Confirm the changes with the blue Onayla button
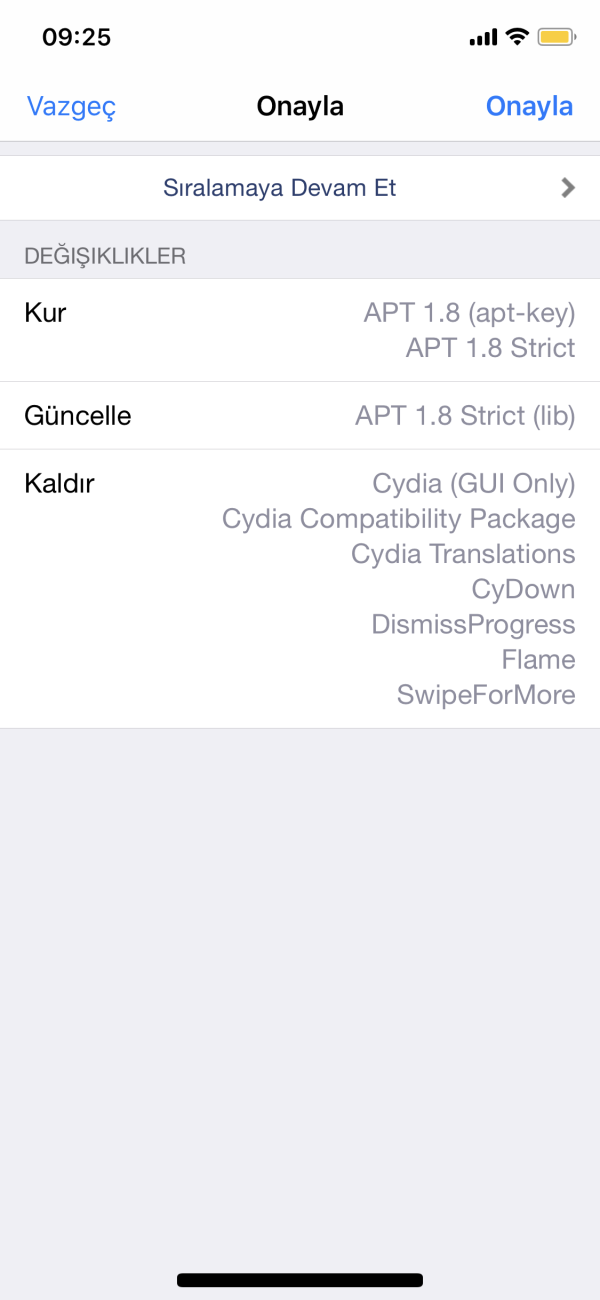This screenshot has height=1300, width=600. coord(529,107)
